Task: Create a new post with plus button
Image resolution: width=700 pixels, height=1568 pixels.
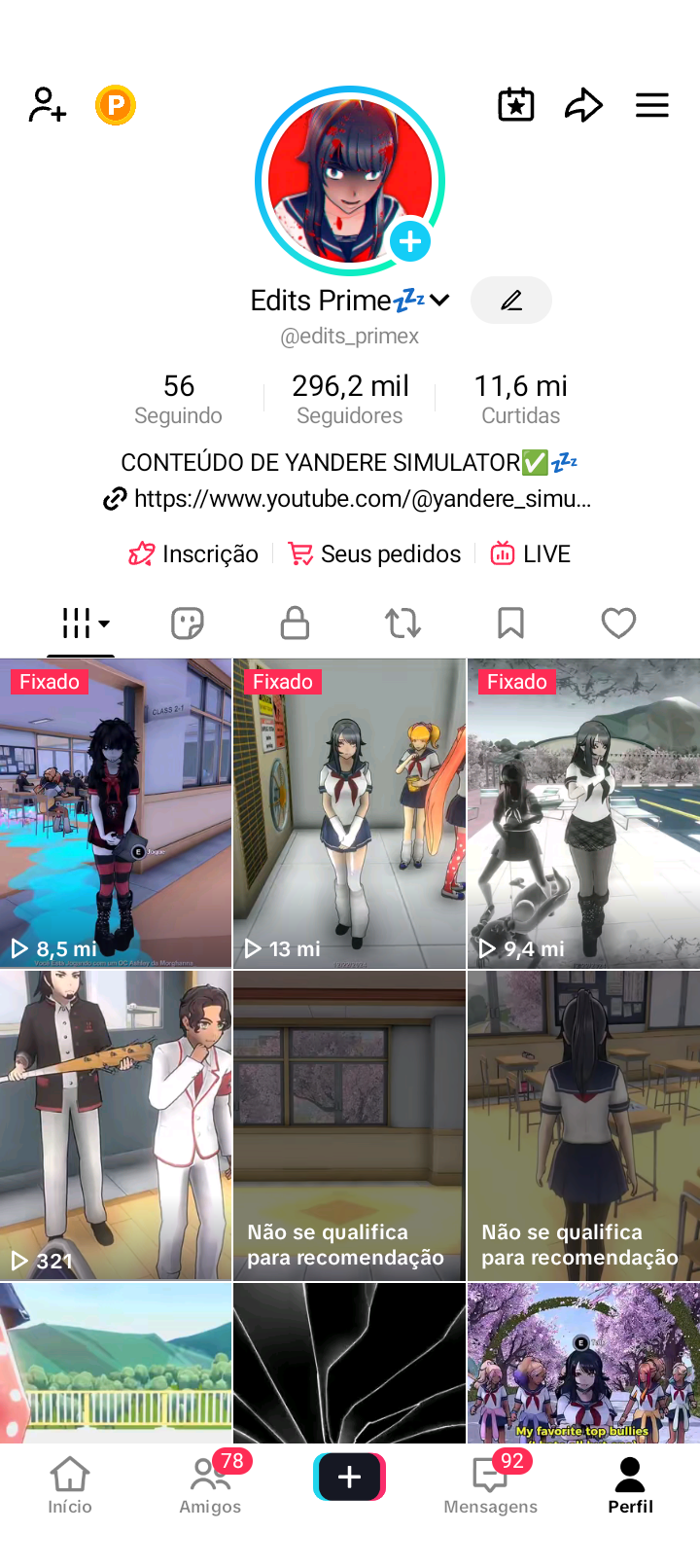Action: (350, 1477)
